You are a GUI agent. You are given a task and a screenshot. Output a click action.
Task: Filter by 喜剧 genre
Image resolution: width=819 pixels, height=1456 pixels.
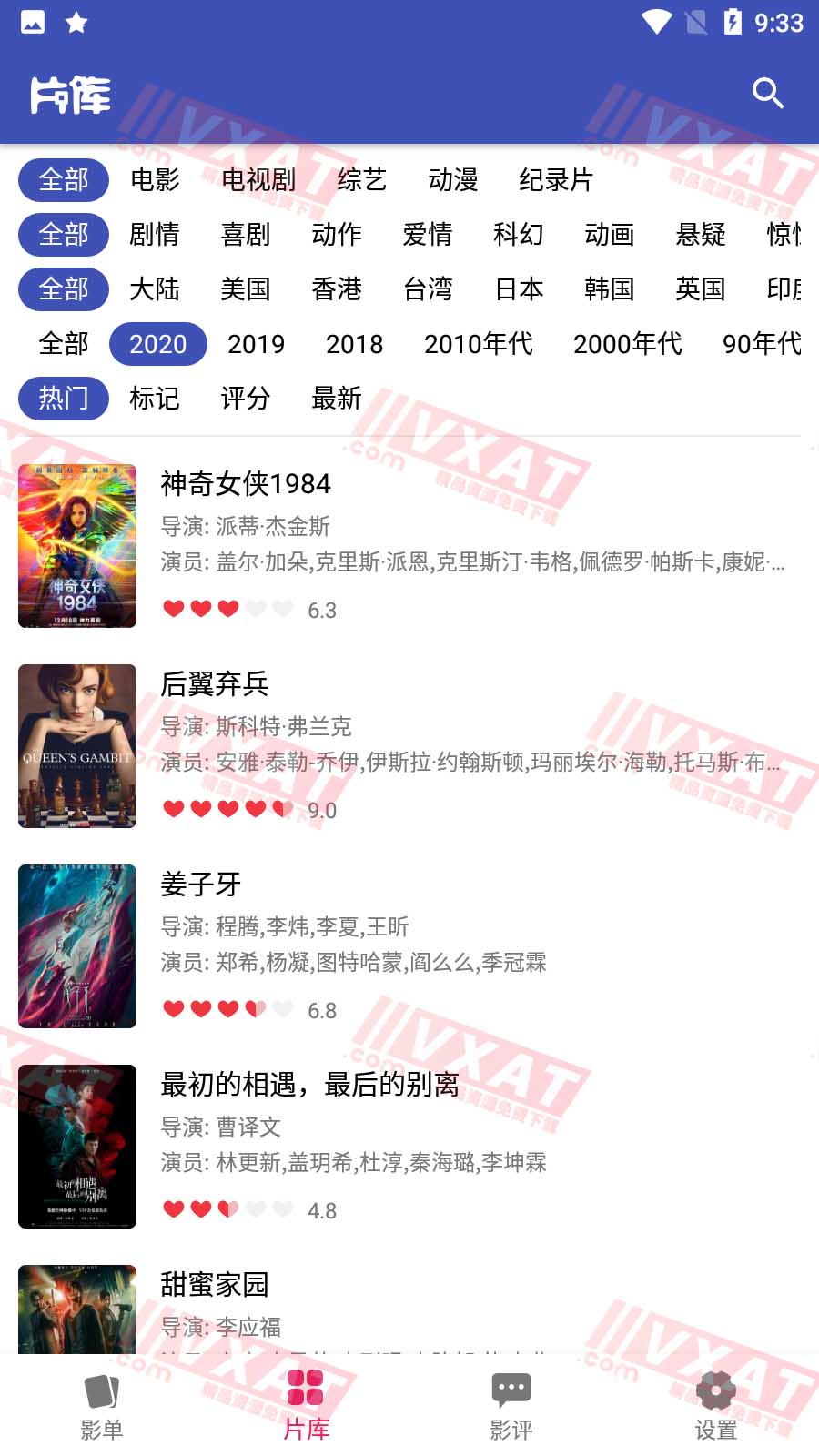246,235
